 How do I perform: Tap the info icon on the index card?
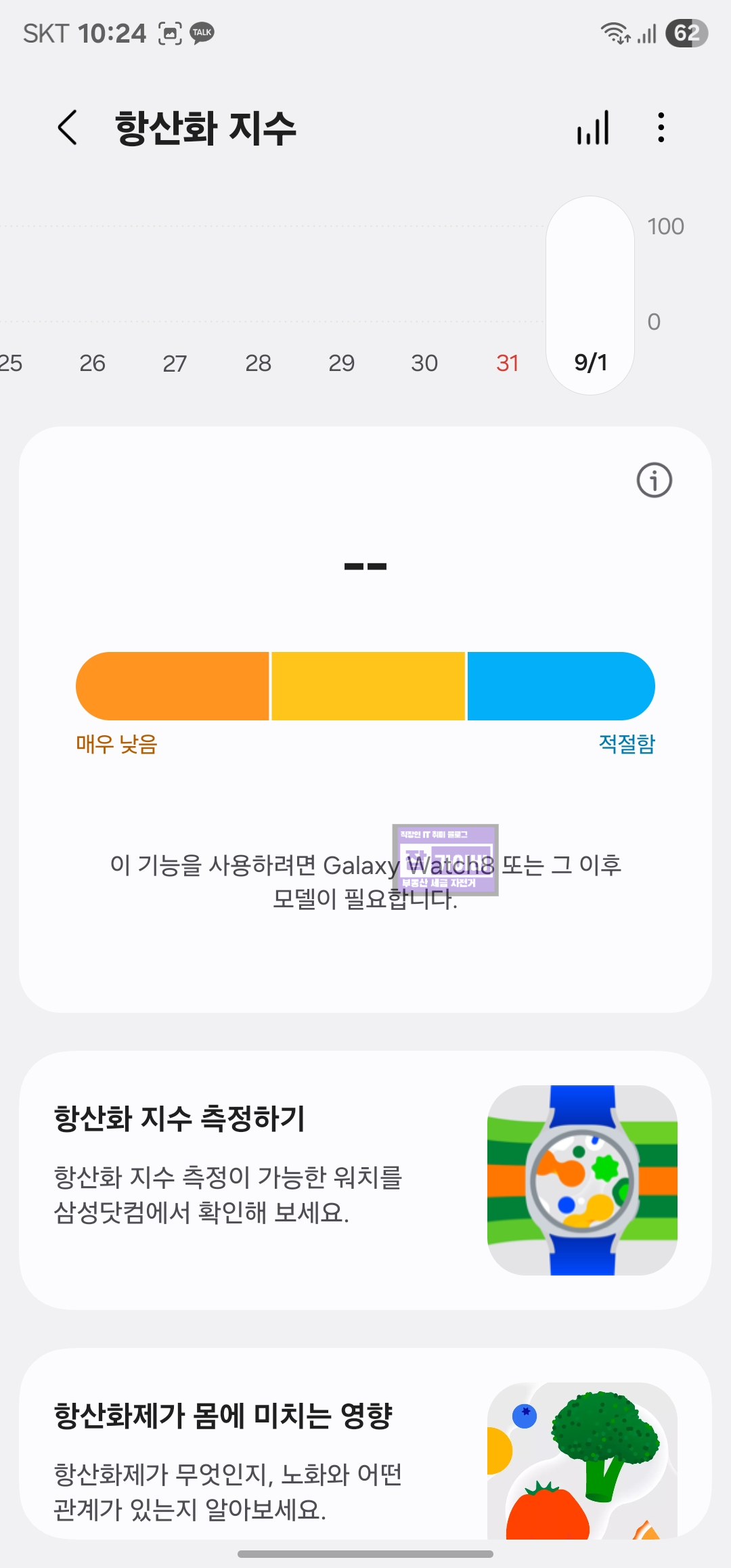pos(654,480)
